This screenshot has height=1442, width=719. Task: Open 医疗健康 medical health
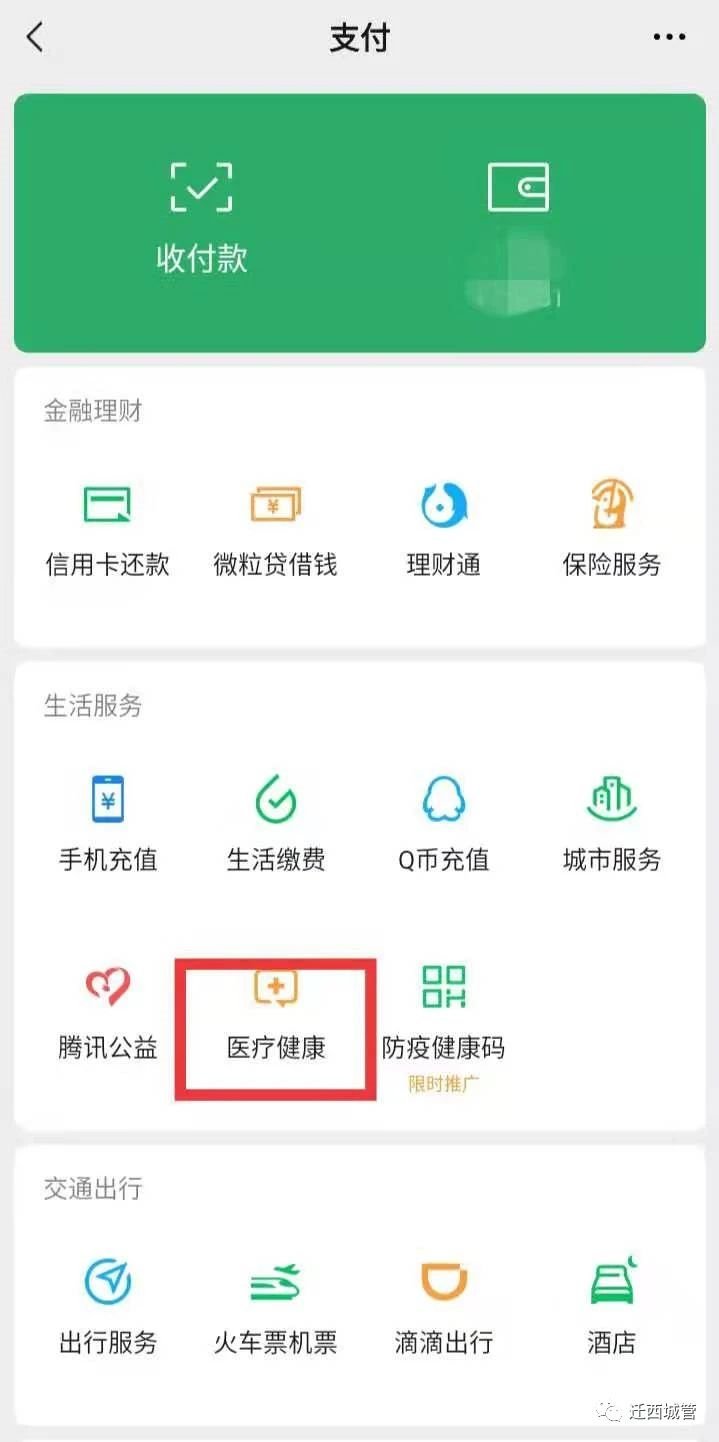pyautogui.click(x=275, y=1015)
